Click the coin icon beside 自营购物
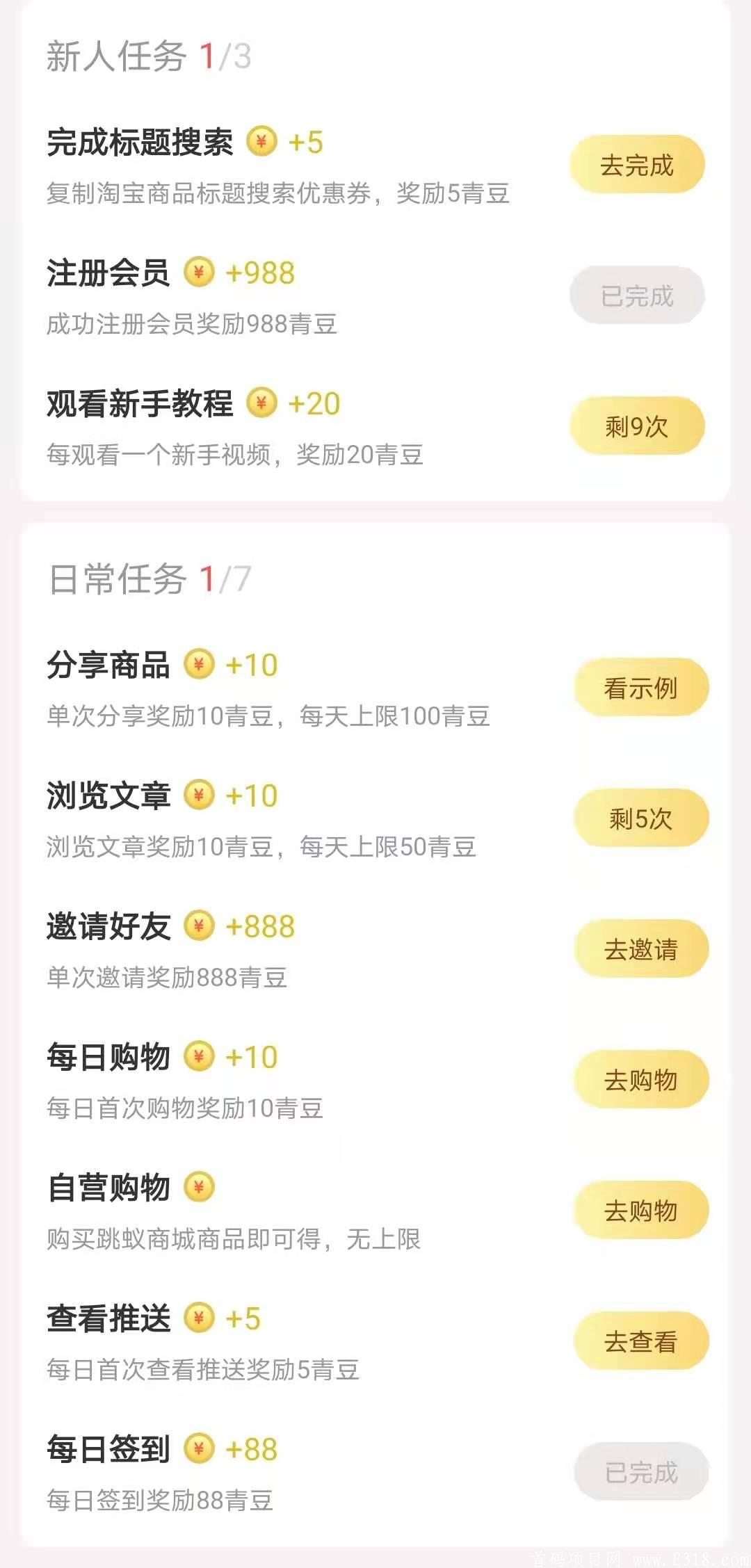 click(x=200, y=1187)
